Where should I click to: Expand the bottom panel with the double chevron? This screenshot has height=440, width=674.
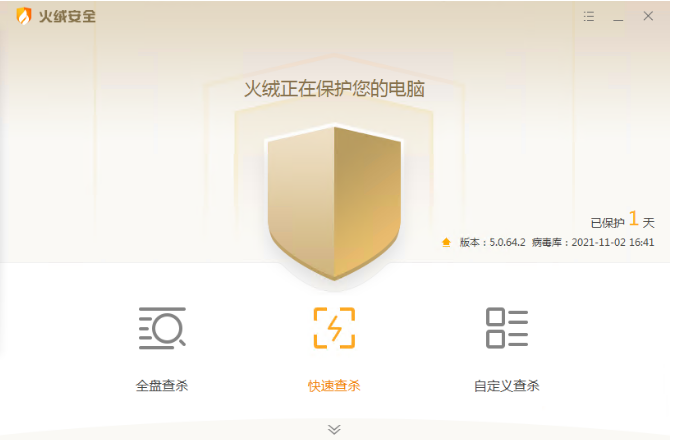pyautogui.click(x=334, y=429)
